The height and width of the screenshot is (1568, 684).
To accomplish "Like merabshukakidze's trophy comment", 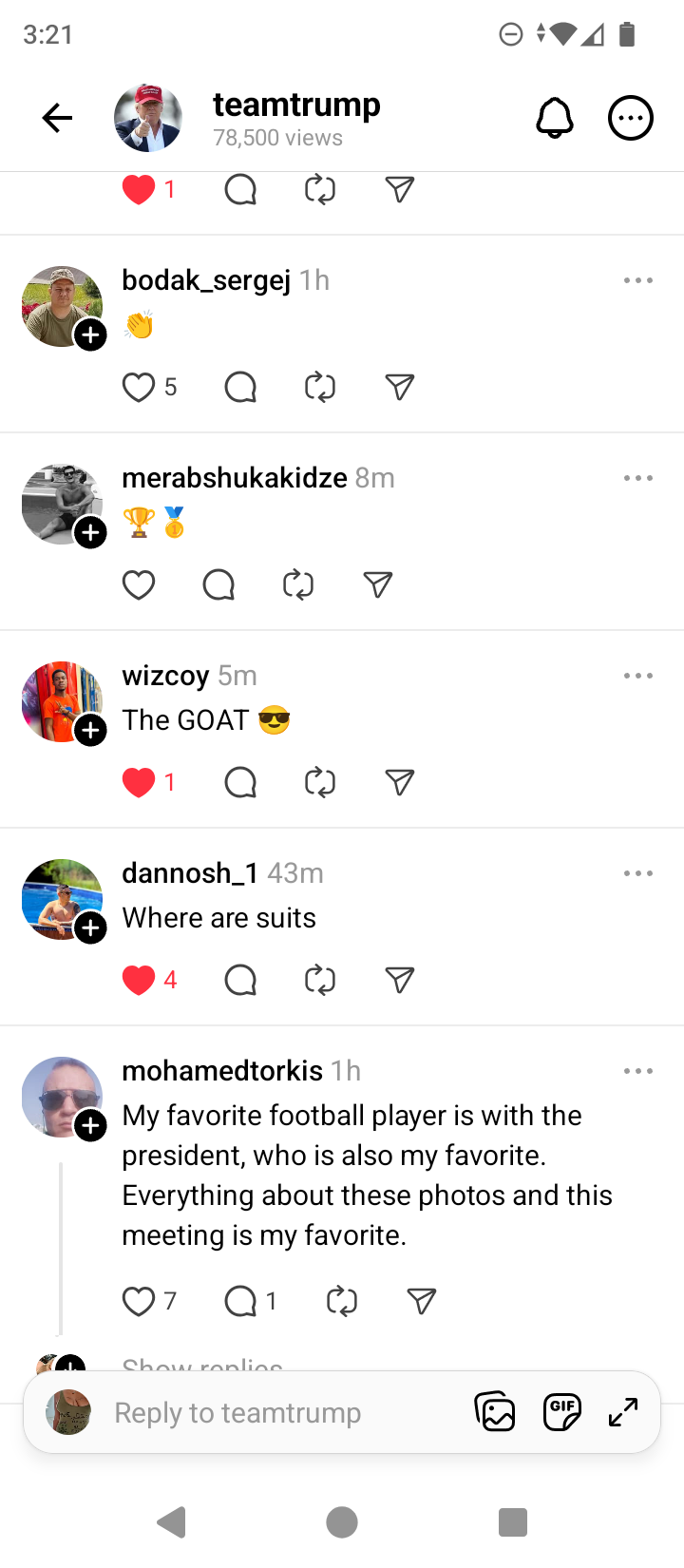I will pyautogui.click(x=139, y=584).
